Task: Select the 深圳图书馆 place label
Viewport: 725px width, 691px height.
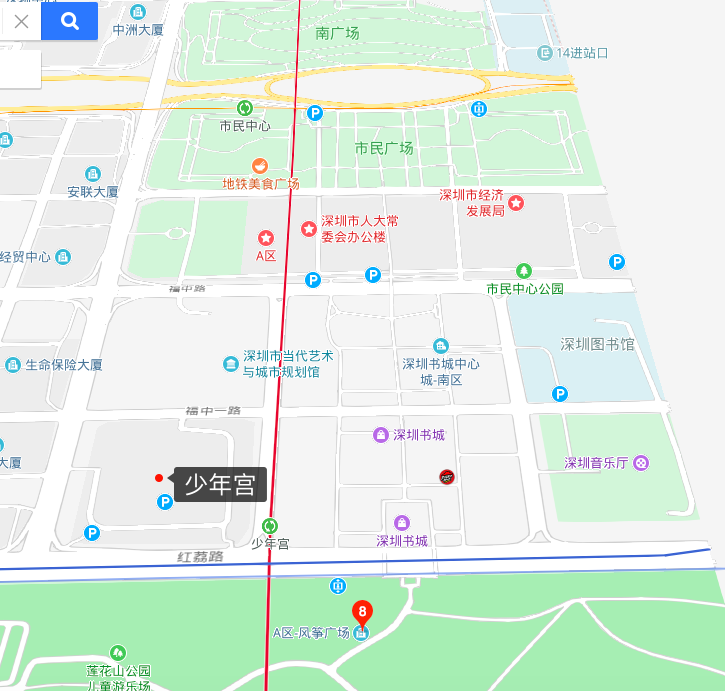Action: click(597, 344)
